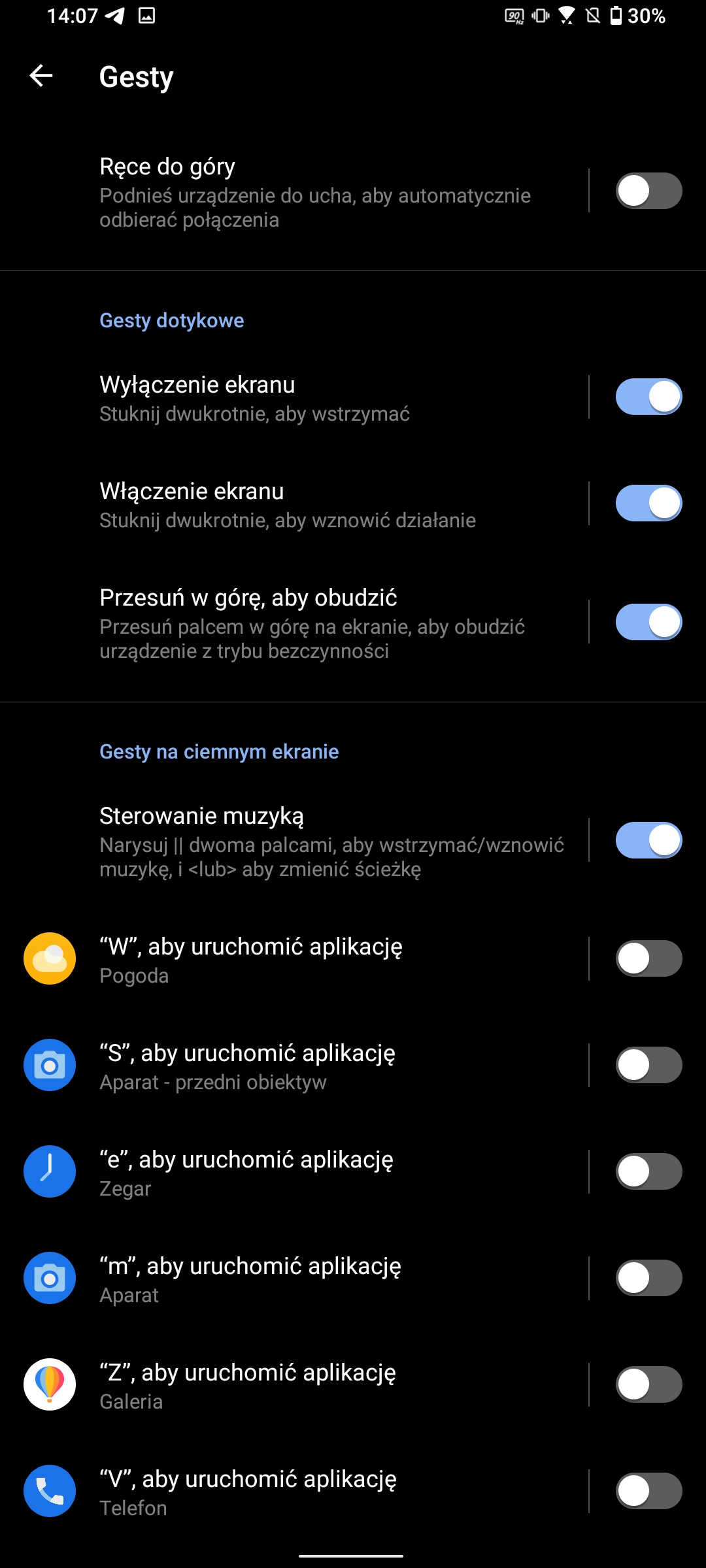Disable the Włączenie ekranu switch
Image resolution: width=706 pixels, height=1568 pixels.
click(x=648, y=503)
